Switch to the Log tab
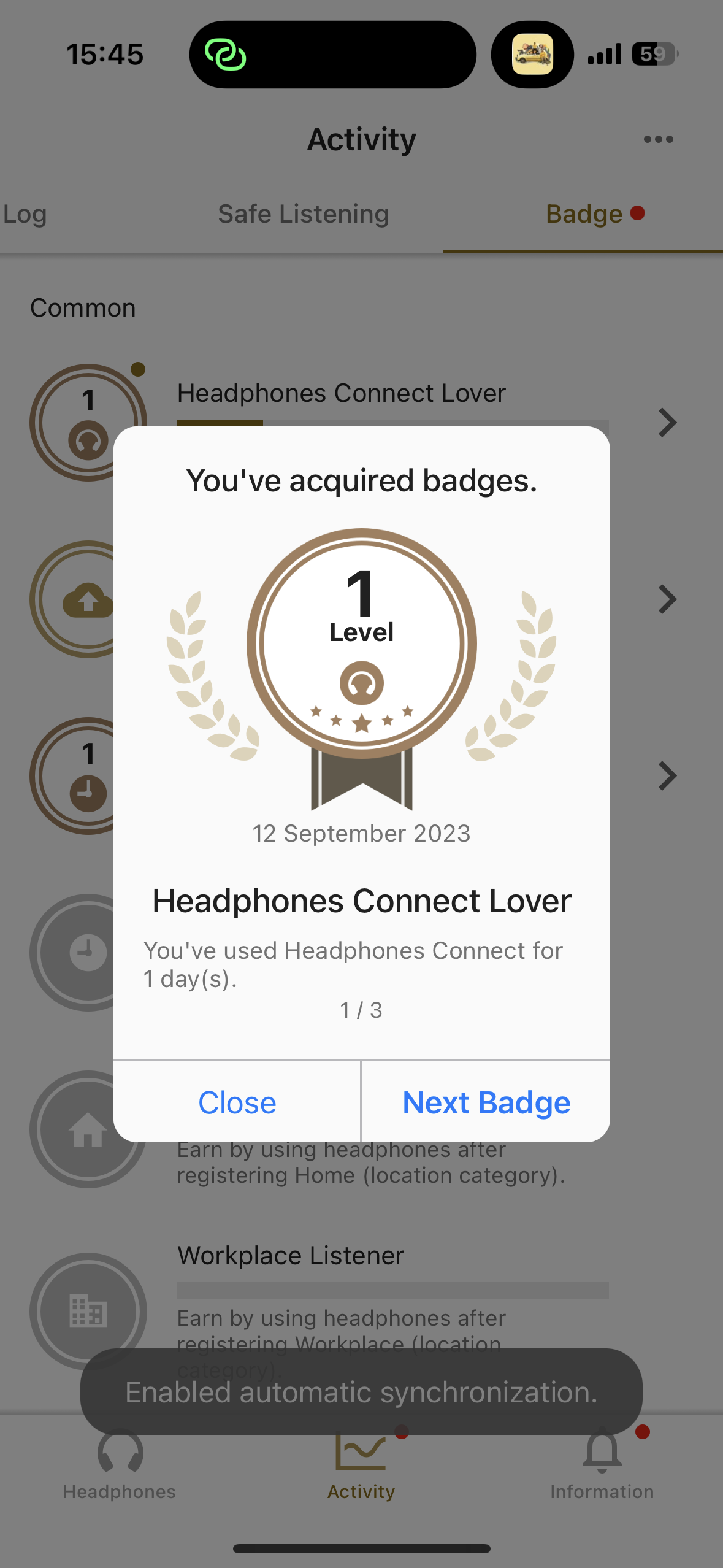Viewport: 723px width, 1568px height. tap(25, 214)
